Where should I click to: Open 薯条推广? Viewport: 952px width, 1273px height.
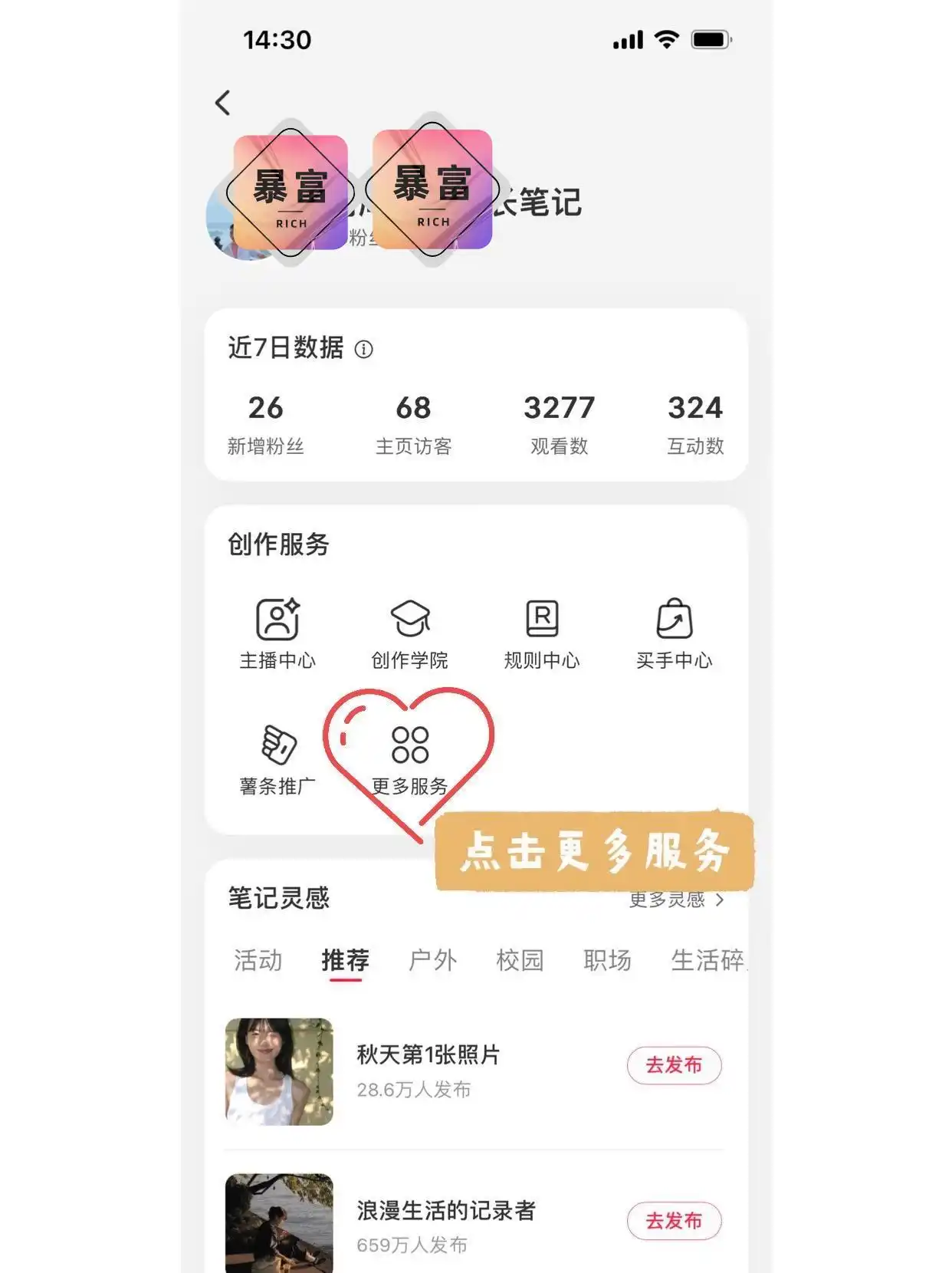[277, 759]
